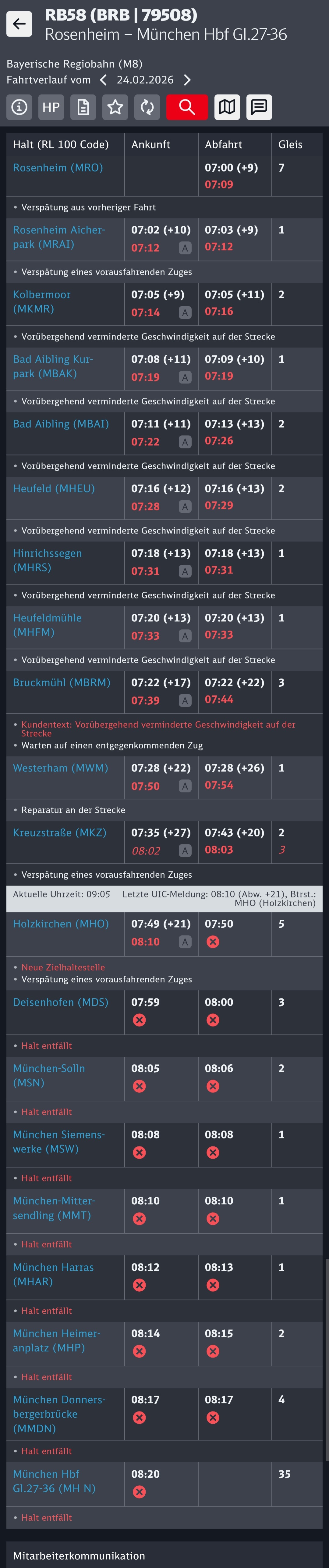The image size is (329, 1568).
Task: Open station Rosenheim (MRO)
Action: [58, 167]
